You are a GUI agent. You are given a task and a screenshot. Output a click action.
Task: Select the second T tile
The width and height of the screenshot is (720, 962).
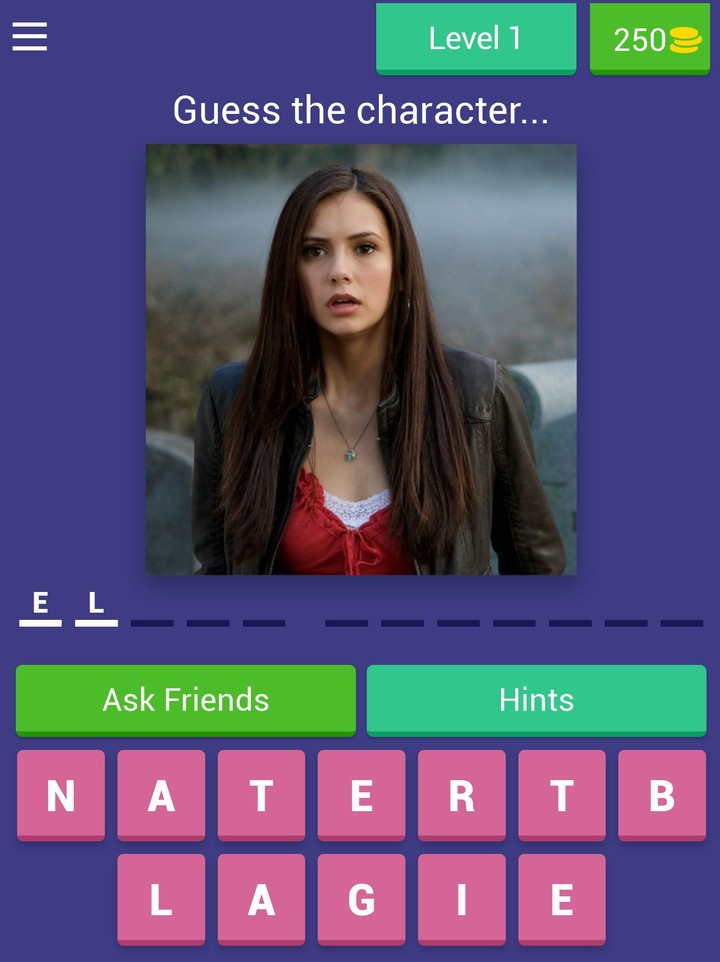[x=560, y=797]
